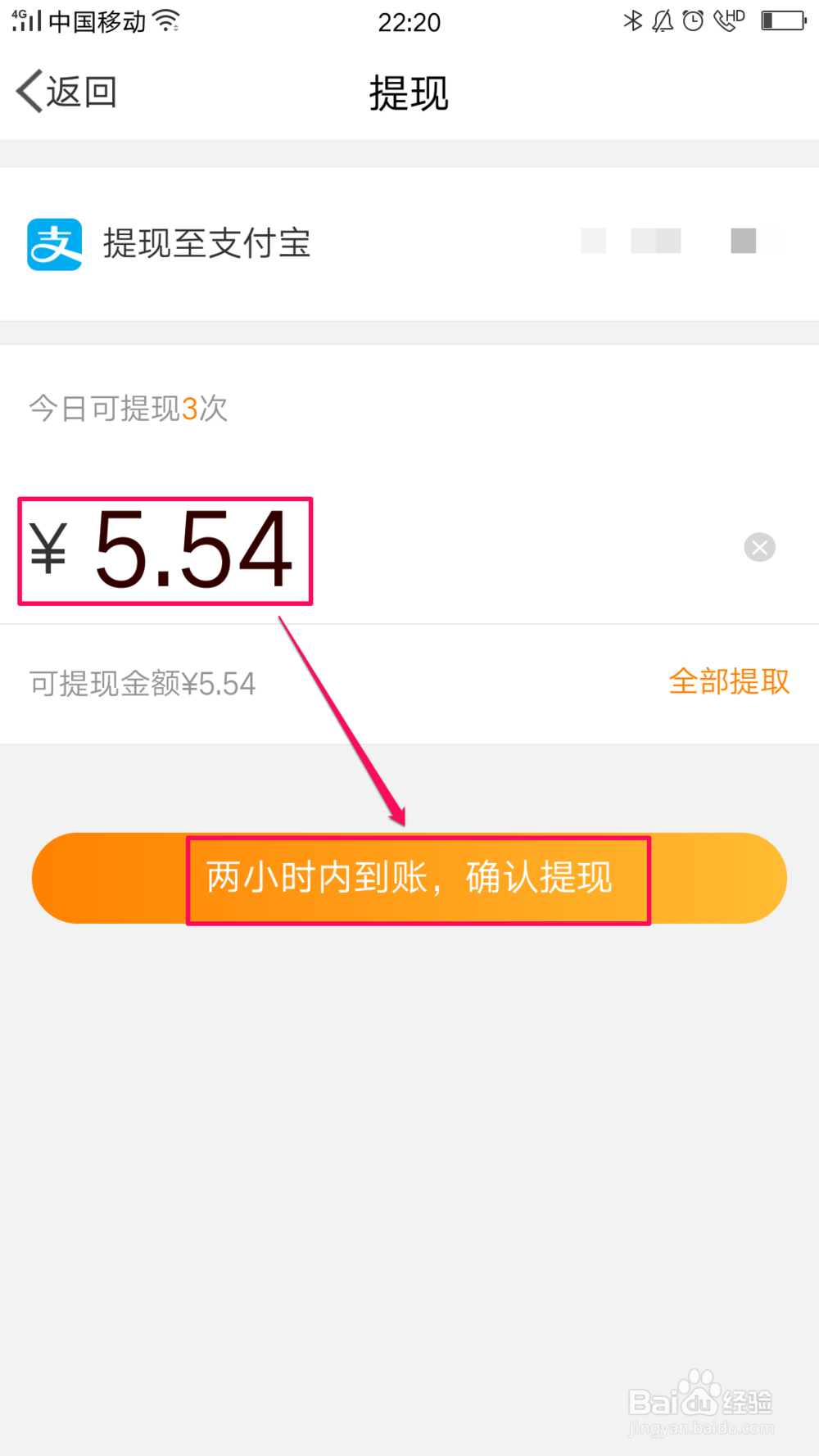
Task: Open the 提现至支付宝 account row
Action: coord(205,243)
